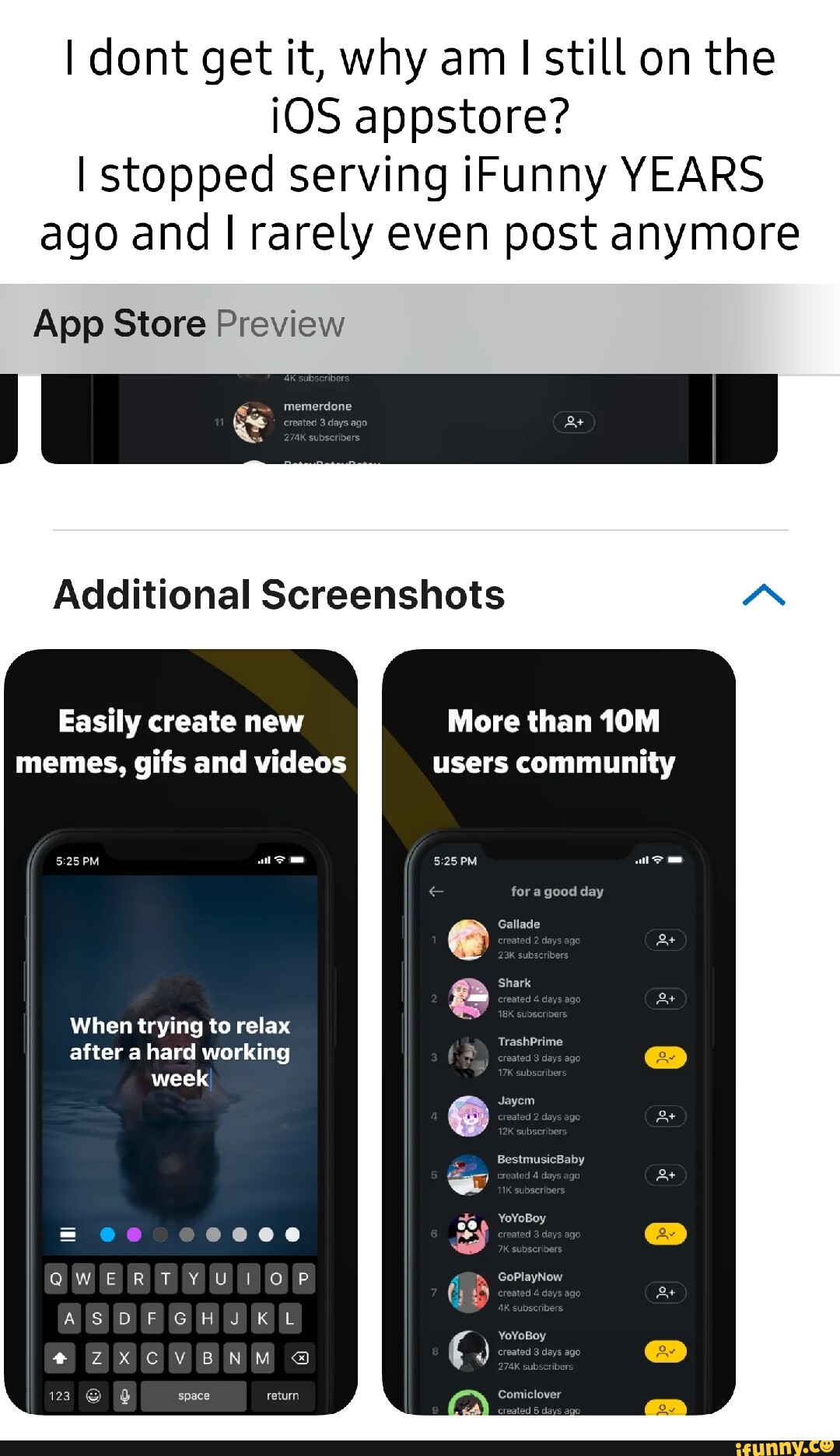Open the hamburger menu in the meme editor

[x=68, y=1234]
